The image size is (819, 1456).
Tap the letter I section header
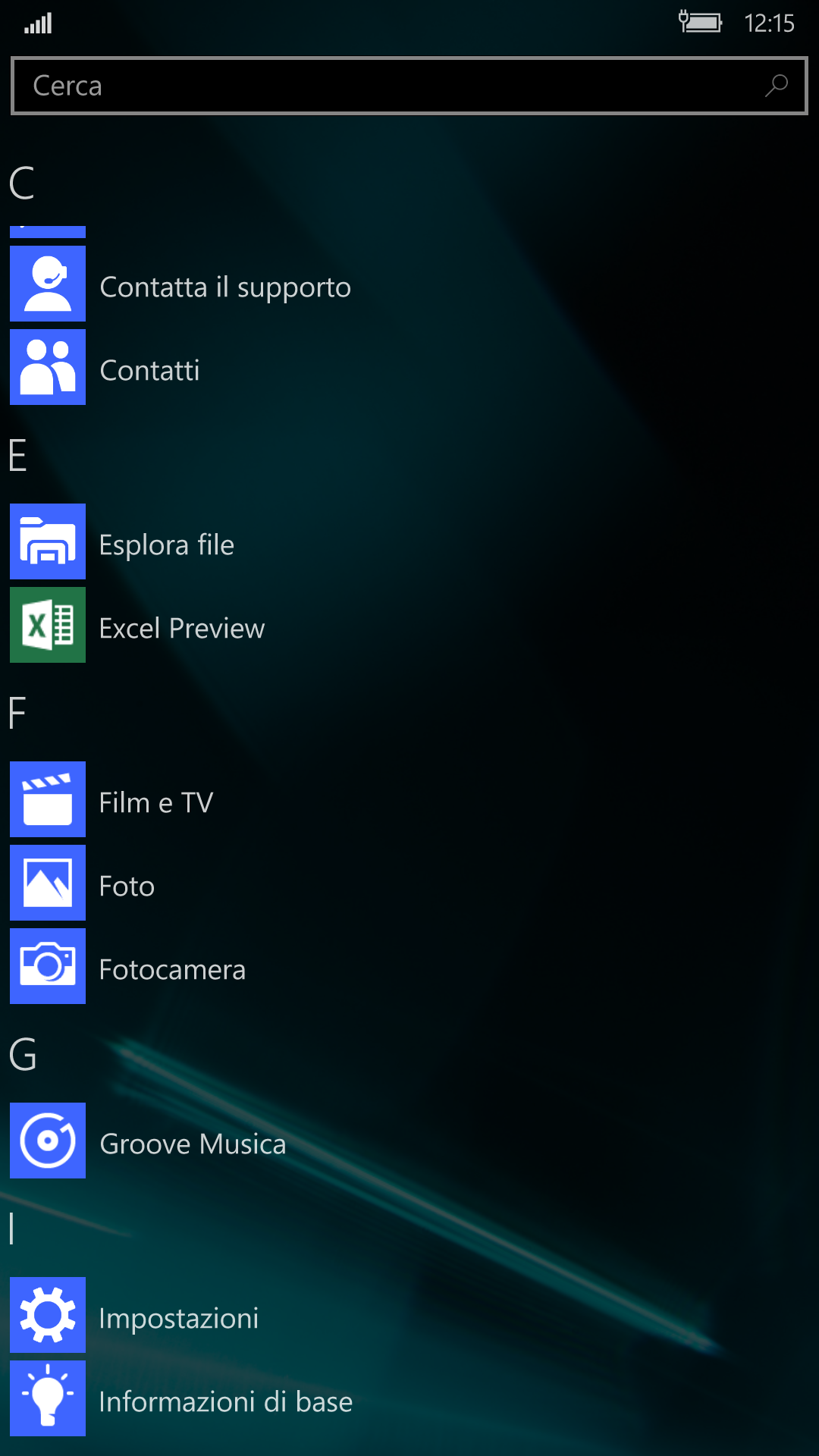(x=12, y=1229)
